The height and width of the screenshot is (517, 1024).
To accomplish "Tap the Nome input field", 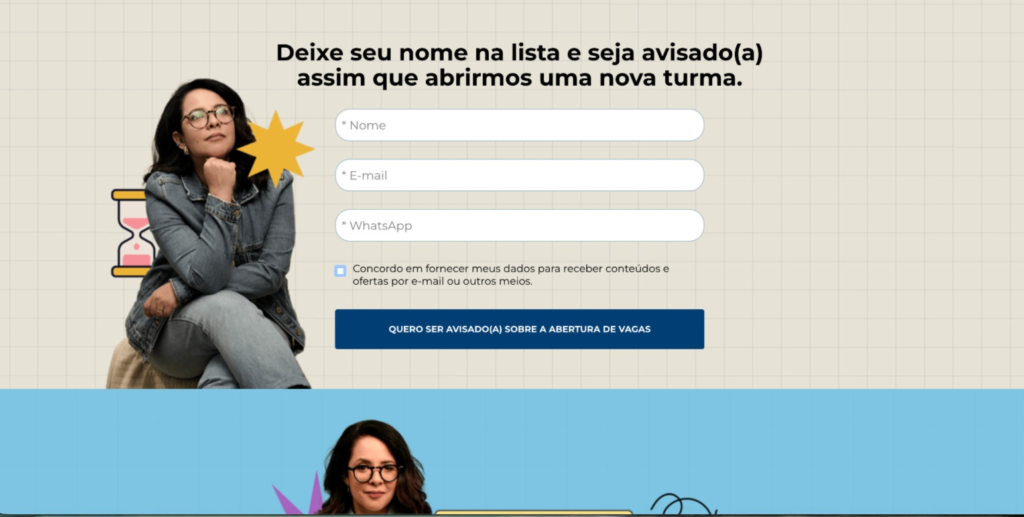I will click(x=519, y=125).
